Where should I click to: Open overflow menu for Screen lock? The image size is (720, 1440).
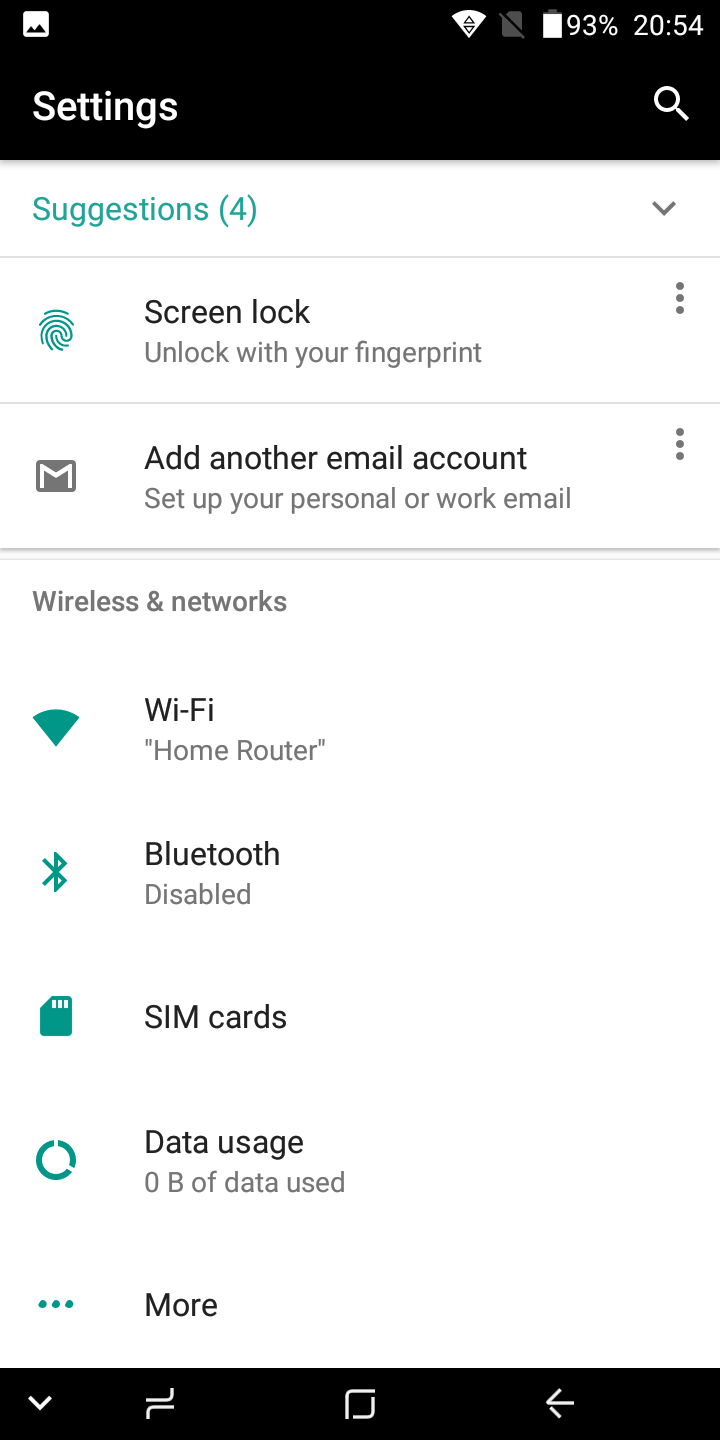(680, 298)
